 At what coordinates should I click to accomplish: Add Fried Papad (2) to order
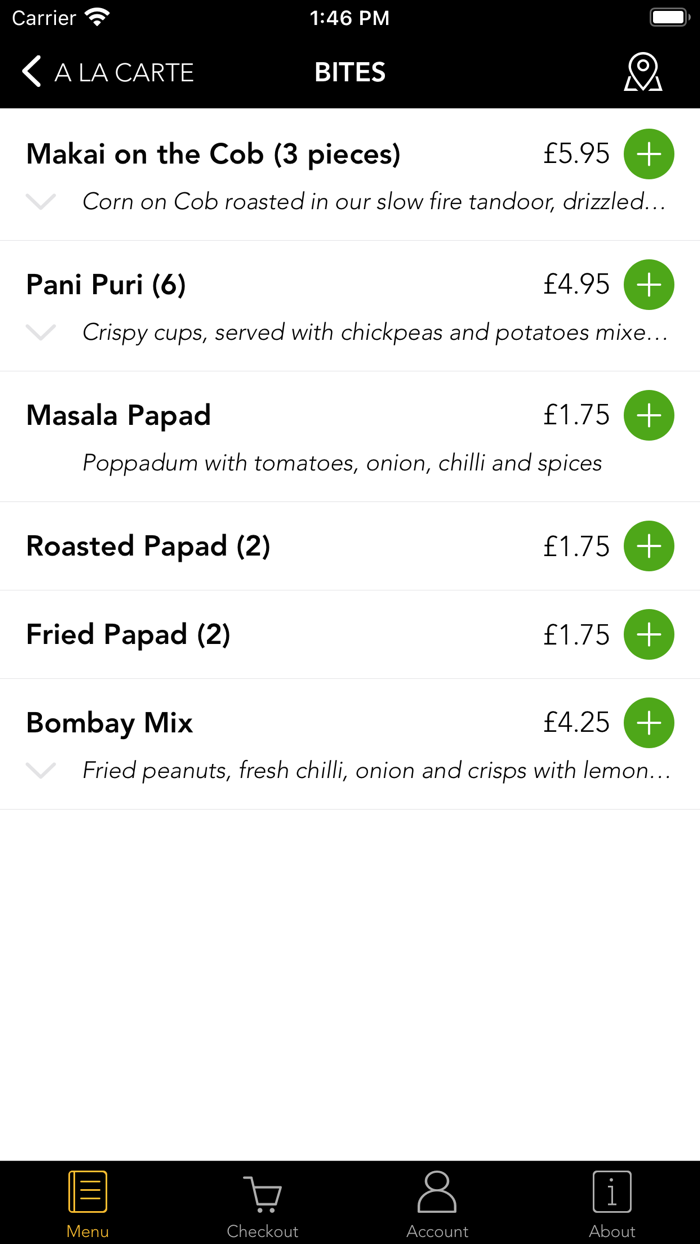(649, 634)
